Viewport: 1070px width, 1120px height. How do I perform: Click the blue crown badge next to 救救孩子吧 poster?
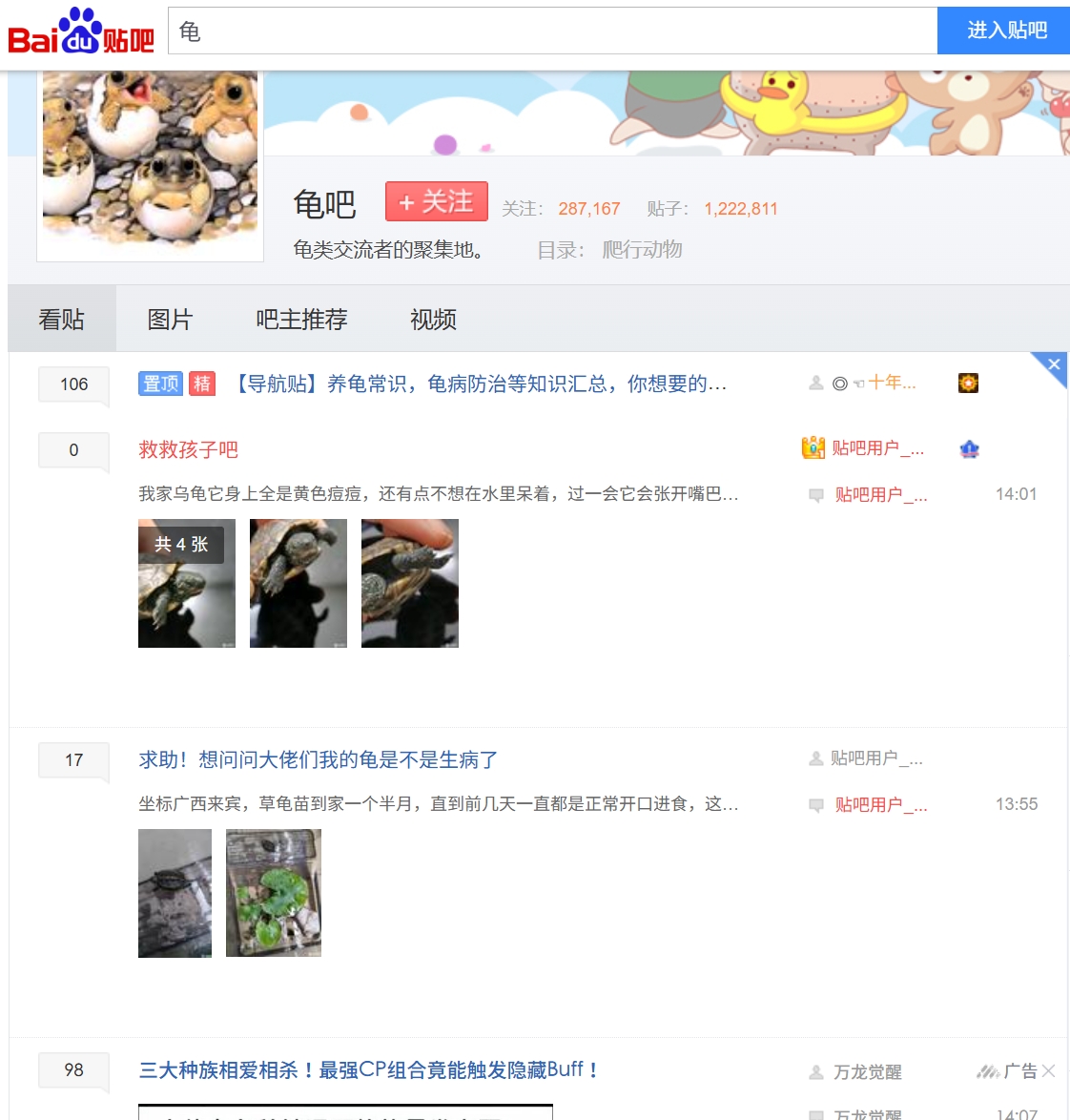968,448
